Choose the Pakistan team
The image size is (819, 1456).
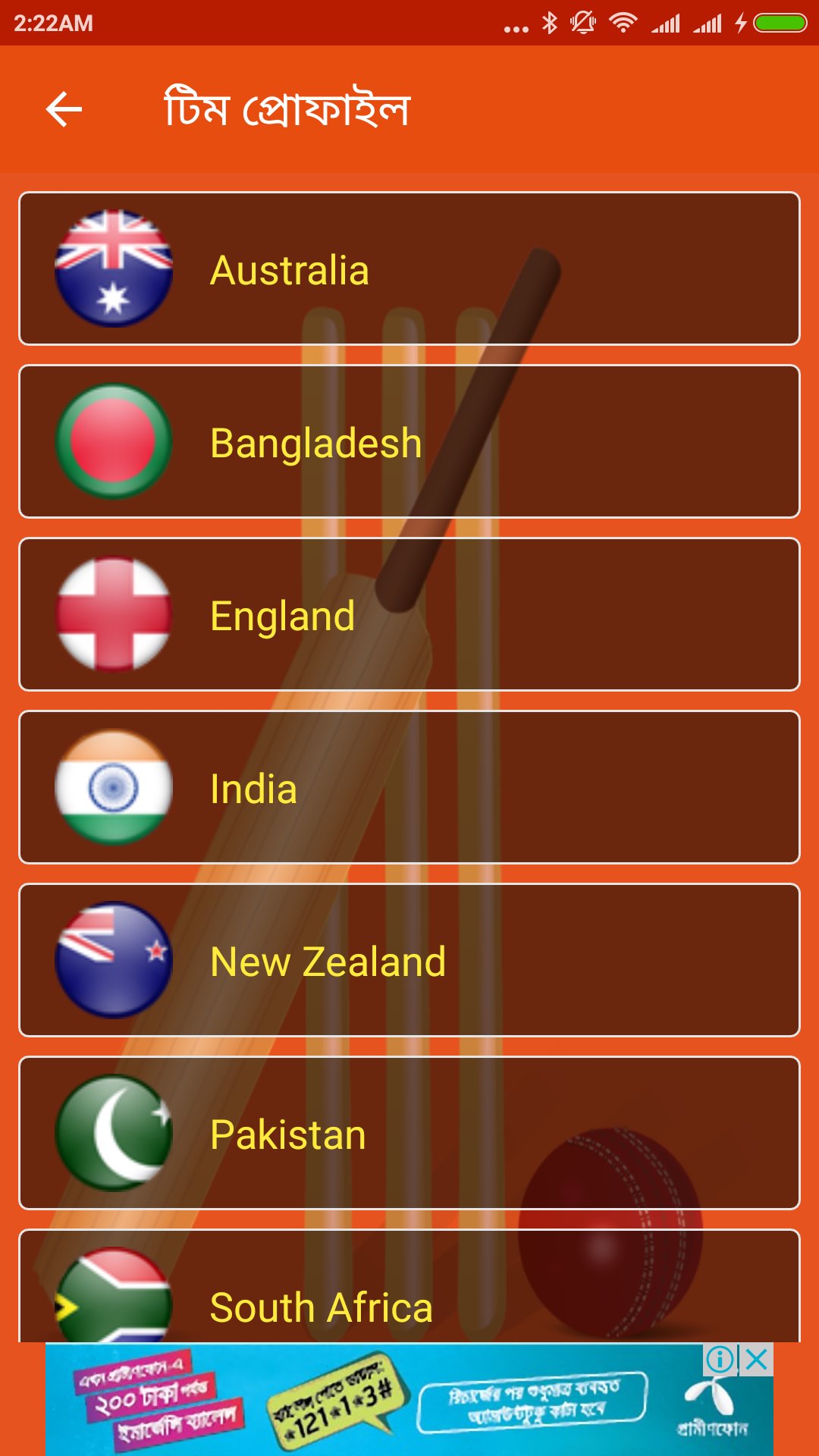(409, 1133)
